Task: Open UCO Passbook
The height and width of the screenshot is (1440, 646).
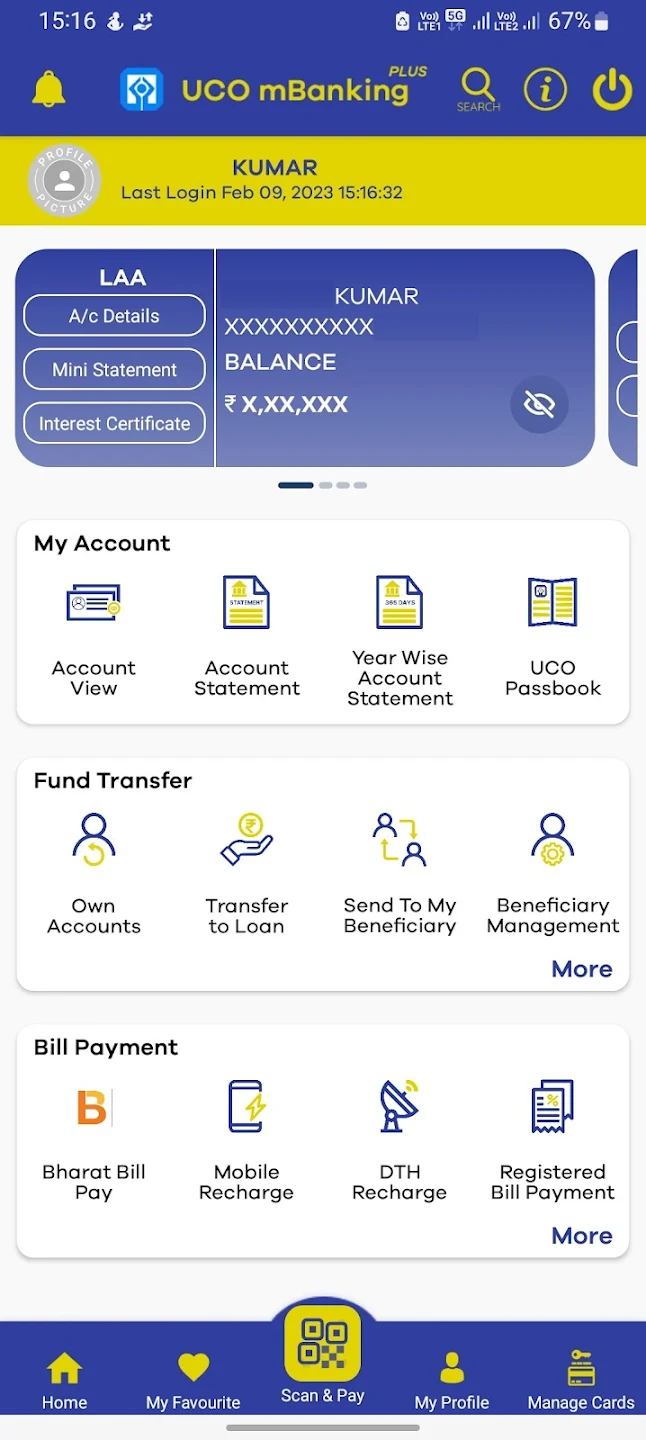Action: 553,632
